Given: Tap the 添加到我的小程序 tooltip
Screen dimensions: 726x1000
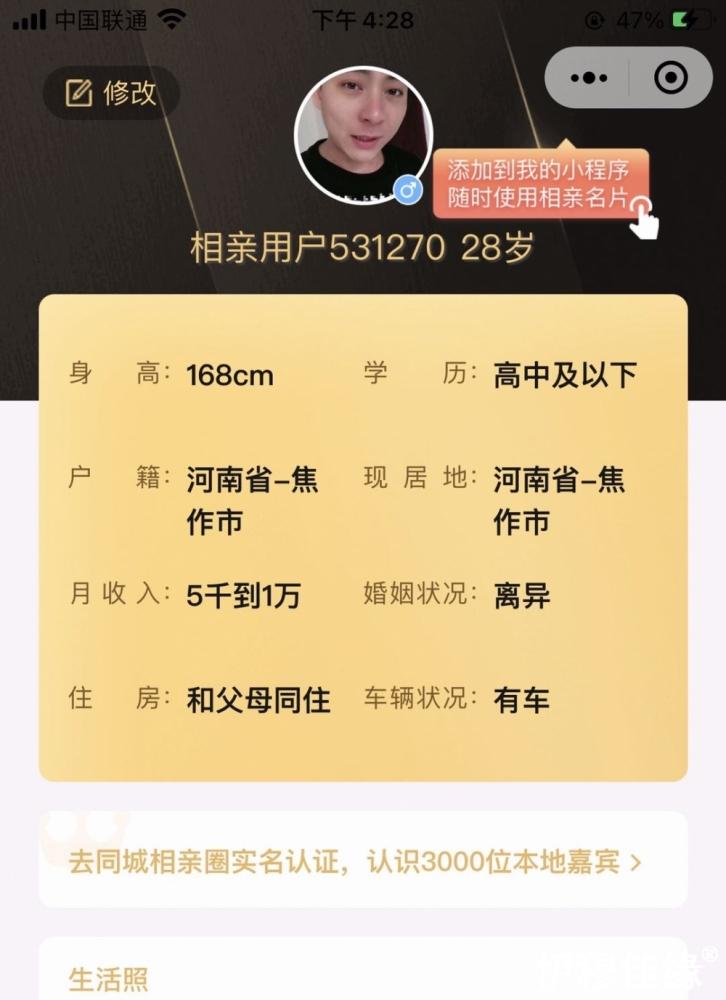Looking at the screenshot, I should [x=540, y=184].
